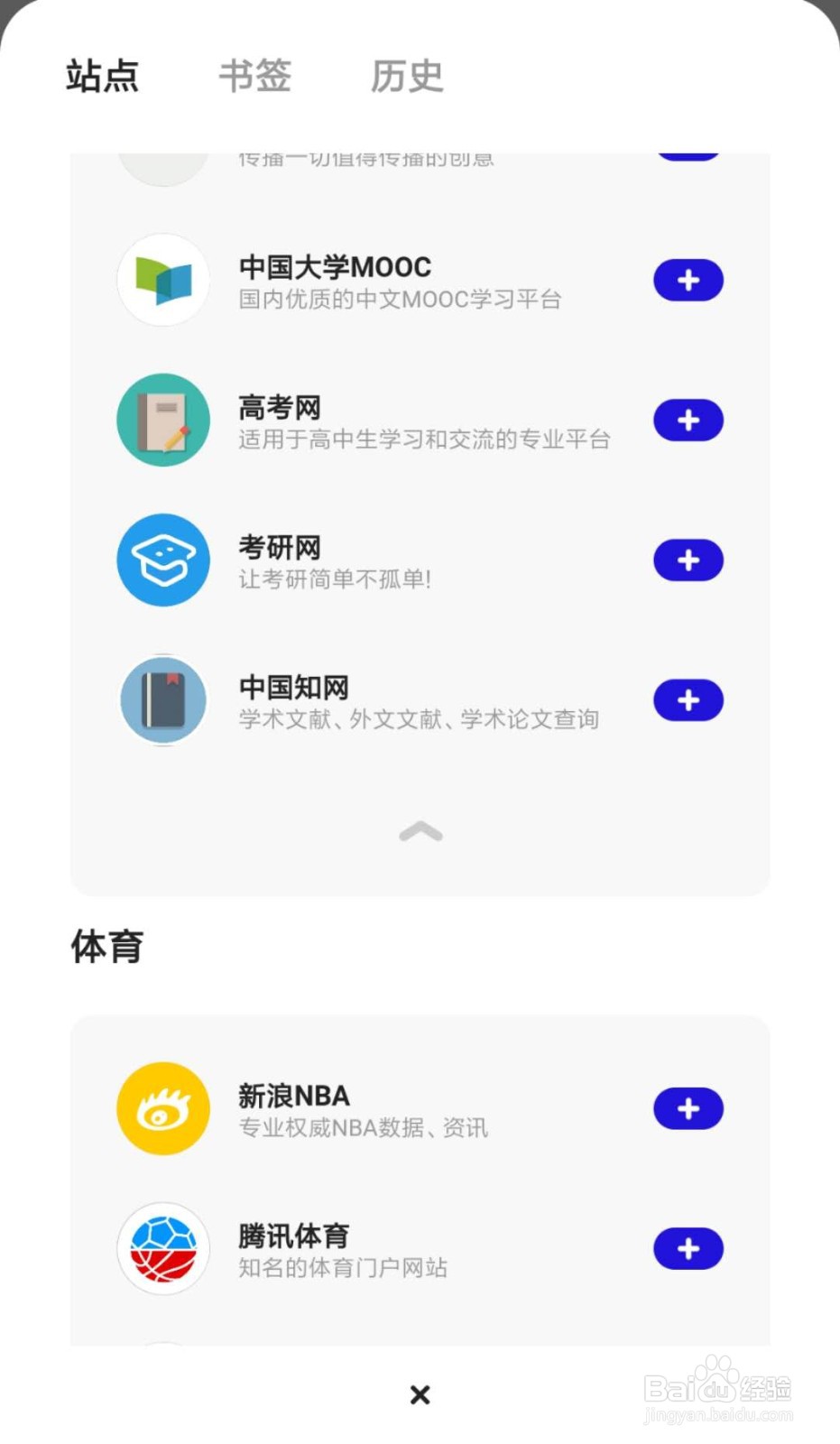Add 中国大学MOOC with its plus button
The width and height of the screenshot is (840, 1444).
pos(688,280)
